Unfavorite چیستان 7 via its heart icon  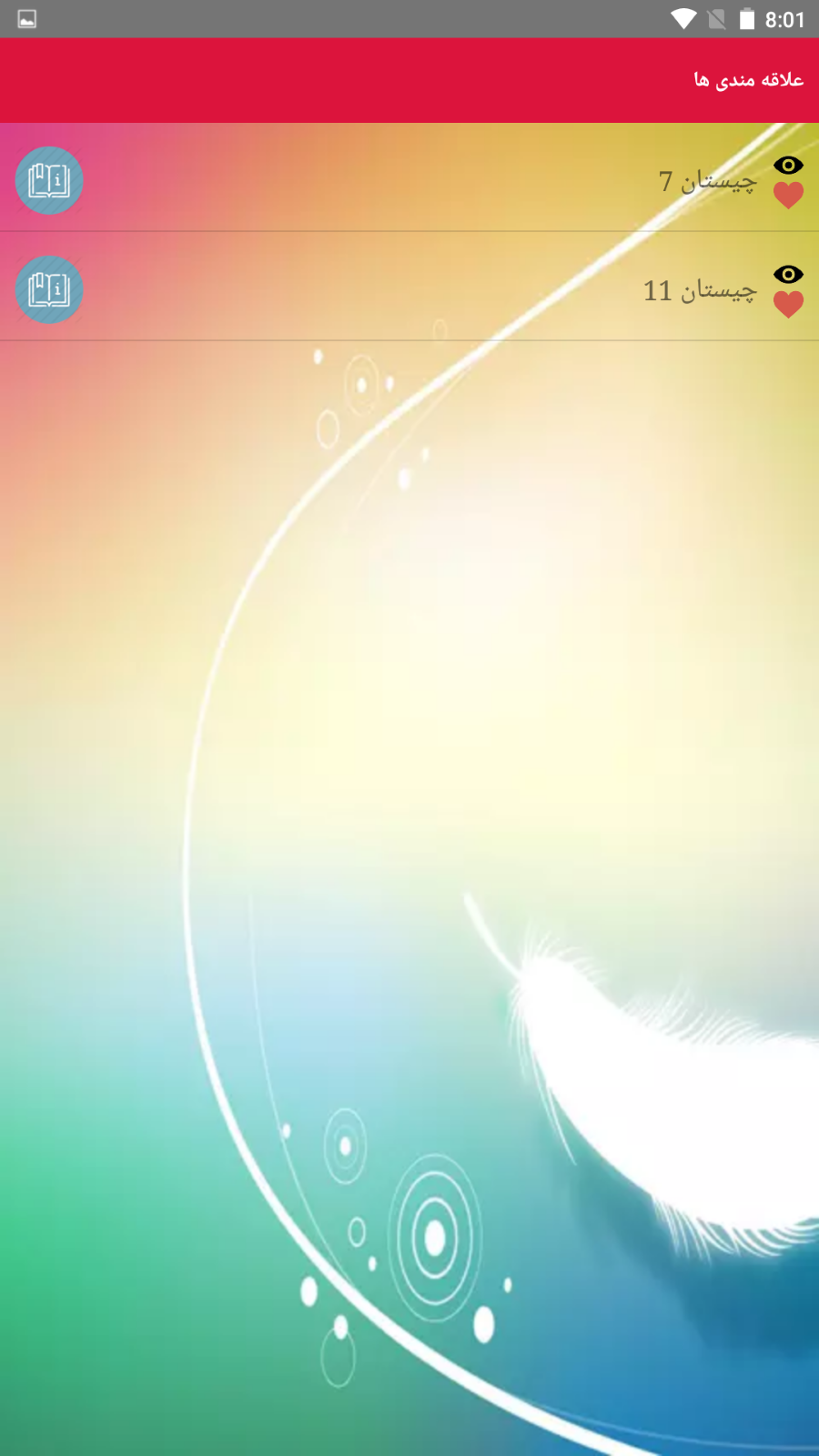click(788, 196)
